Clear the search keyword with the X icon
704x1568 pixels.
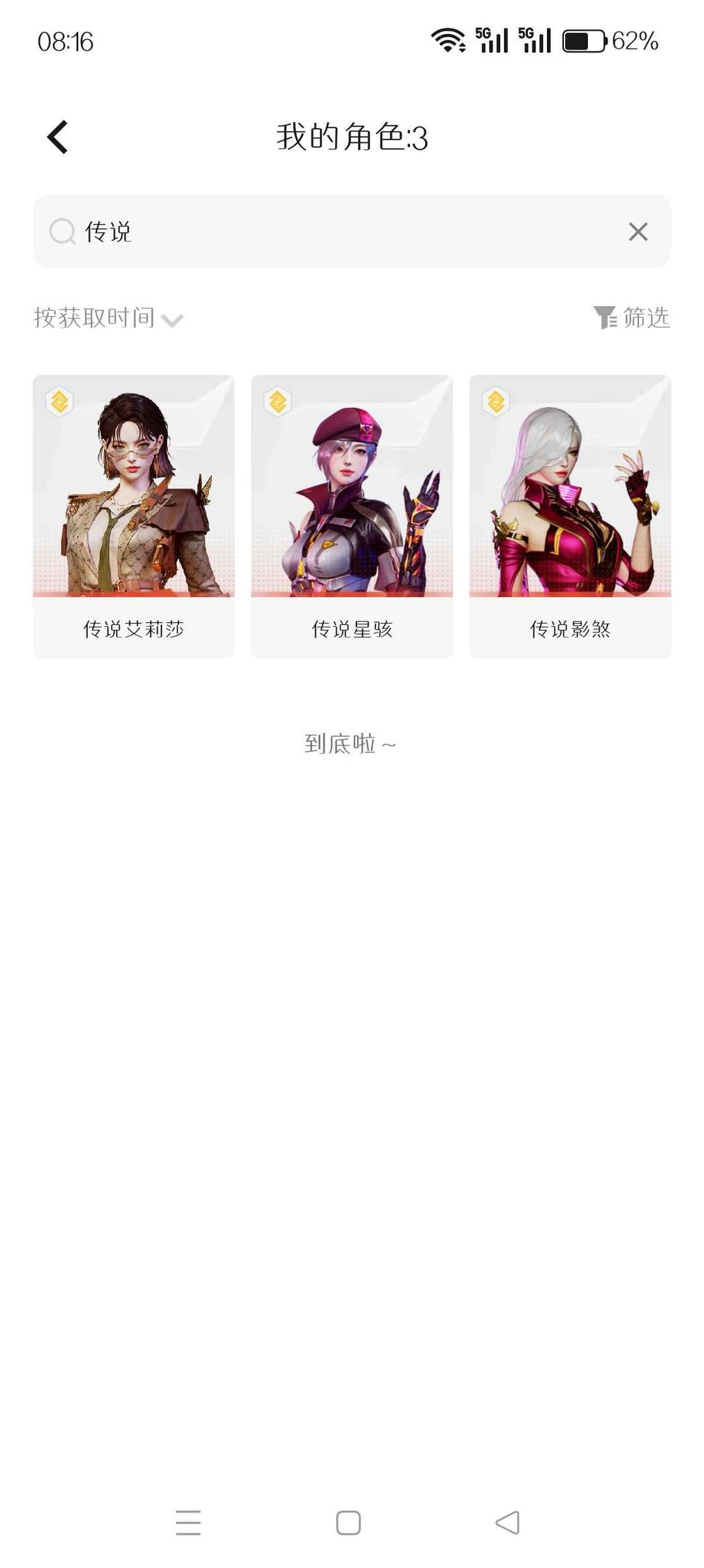coord(638,232)
